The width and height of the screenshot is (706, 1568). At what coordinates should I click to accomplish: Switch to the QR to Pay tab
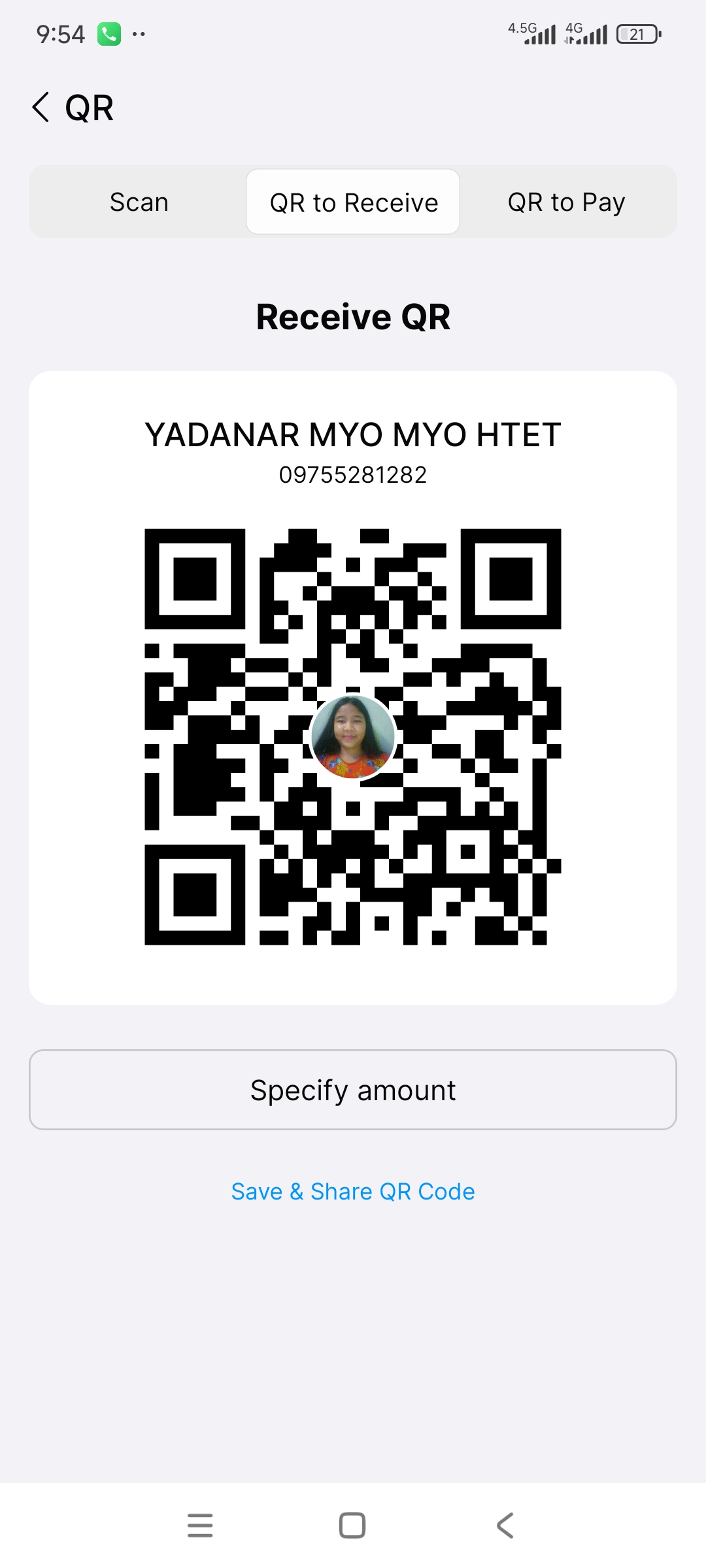[566, 203]
